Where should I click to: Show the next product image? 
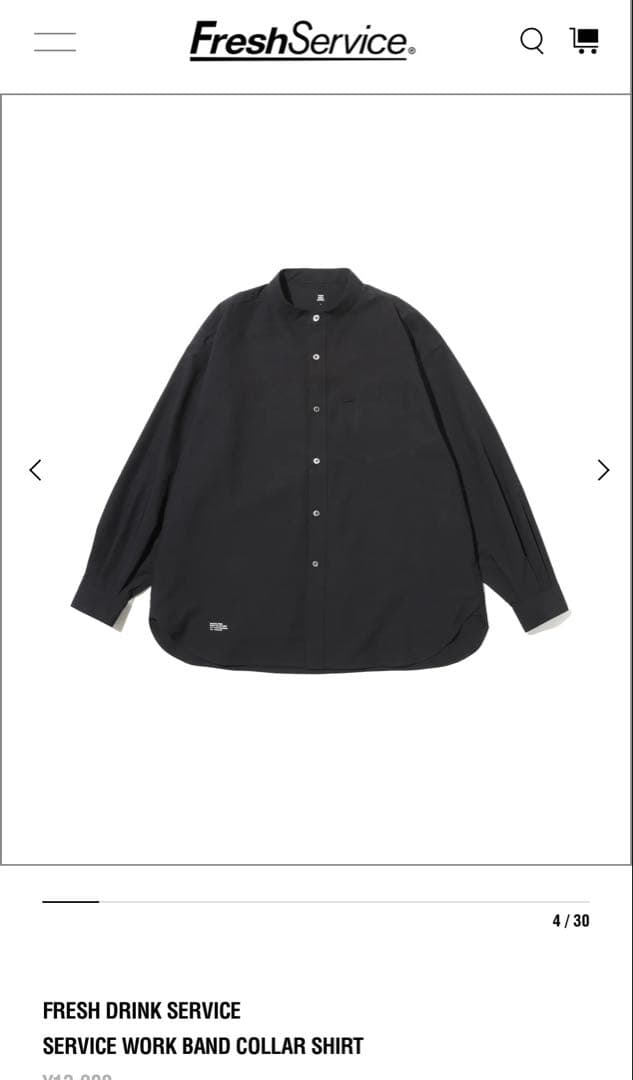pyautogui.click(x=603, y=470)
